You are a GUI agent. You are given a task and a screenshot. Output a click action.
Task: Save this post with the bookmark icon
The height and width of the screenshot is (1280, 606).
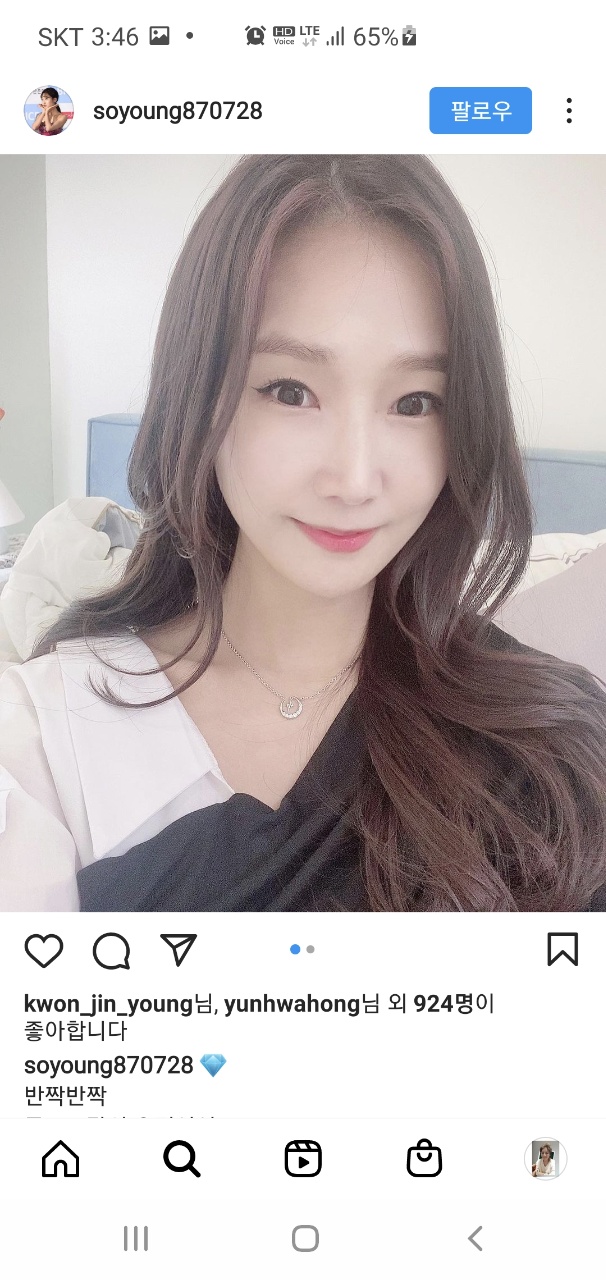(562, 949)
